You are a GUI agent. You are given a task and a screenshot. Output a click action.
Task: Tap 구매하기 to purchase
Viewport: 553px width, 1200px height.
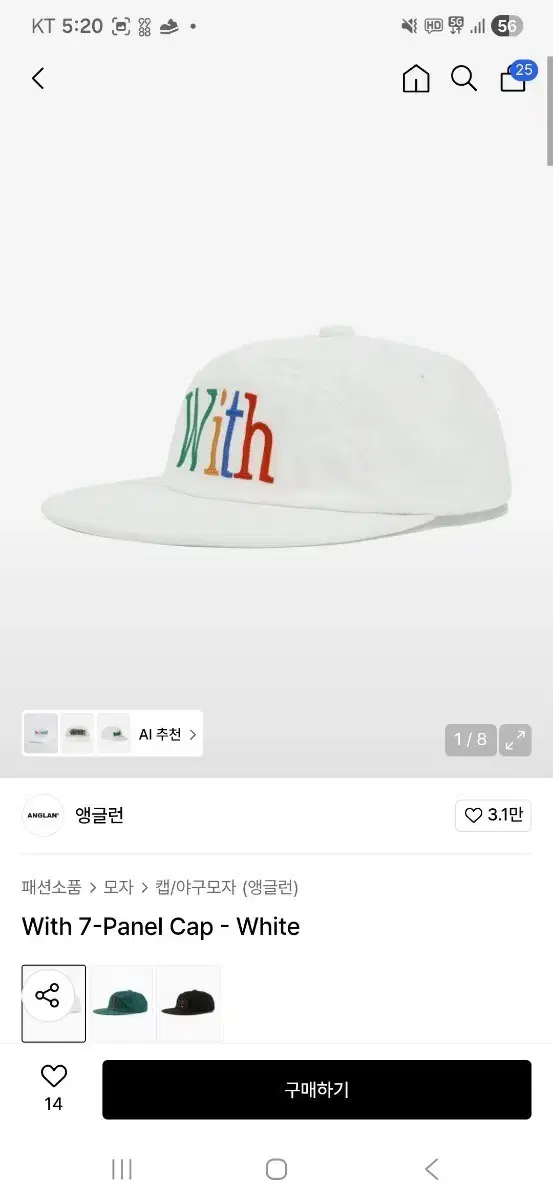(x=317, y=1090)
